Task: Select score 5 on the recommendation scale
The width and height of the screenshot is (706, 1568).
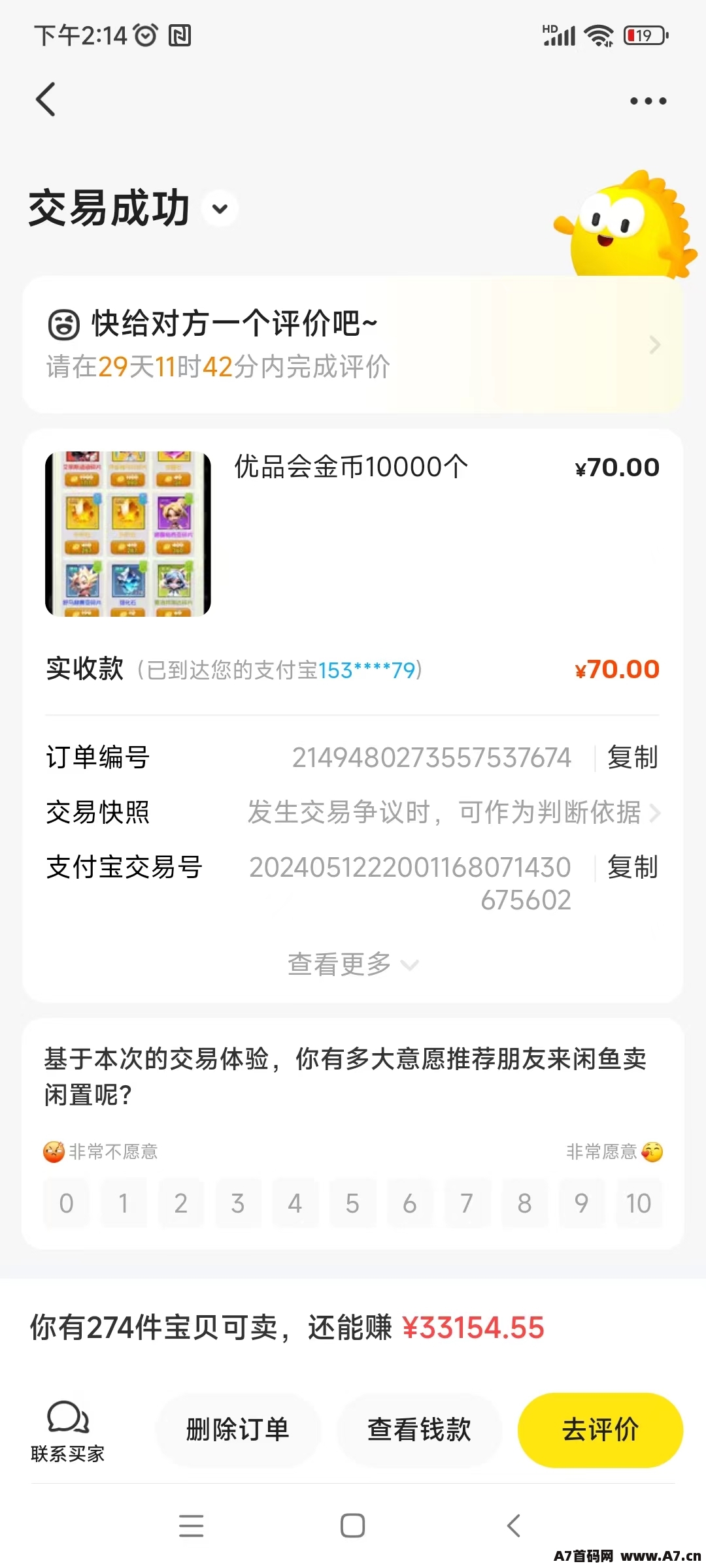Action: [352, 1203]
